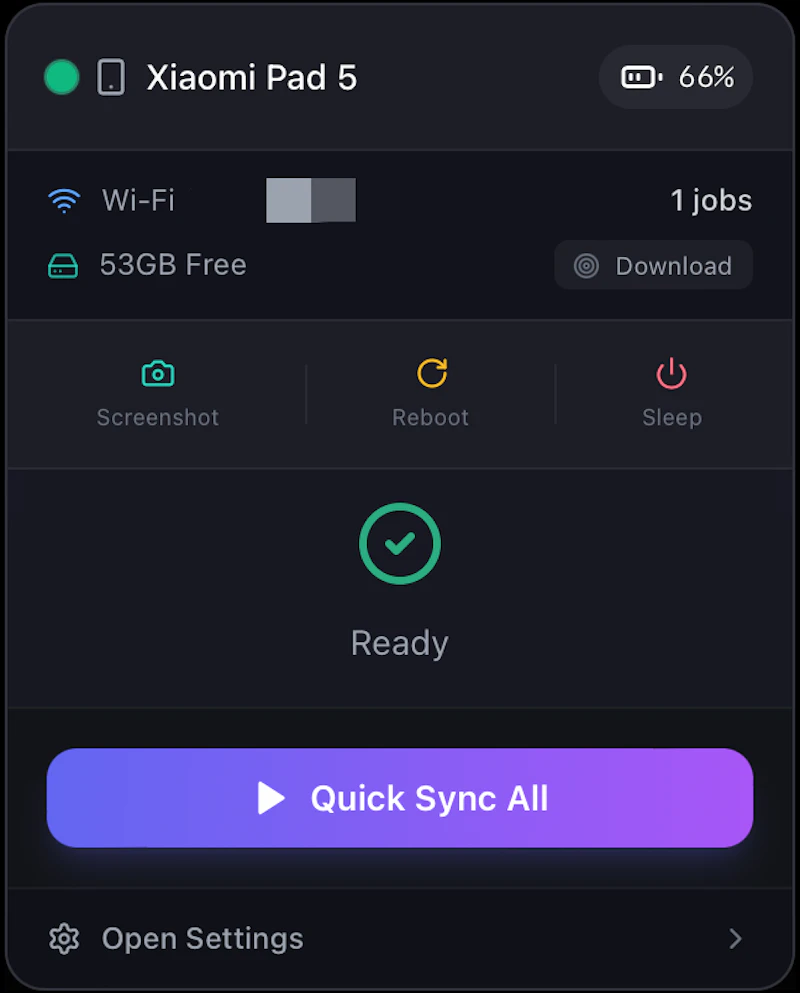
Task: Reboot the device via the restart icon
Action: coord(430,373)
